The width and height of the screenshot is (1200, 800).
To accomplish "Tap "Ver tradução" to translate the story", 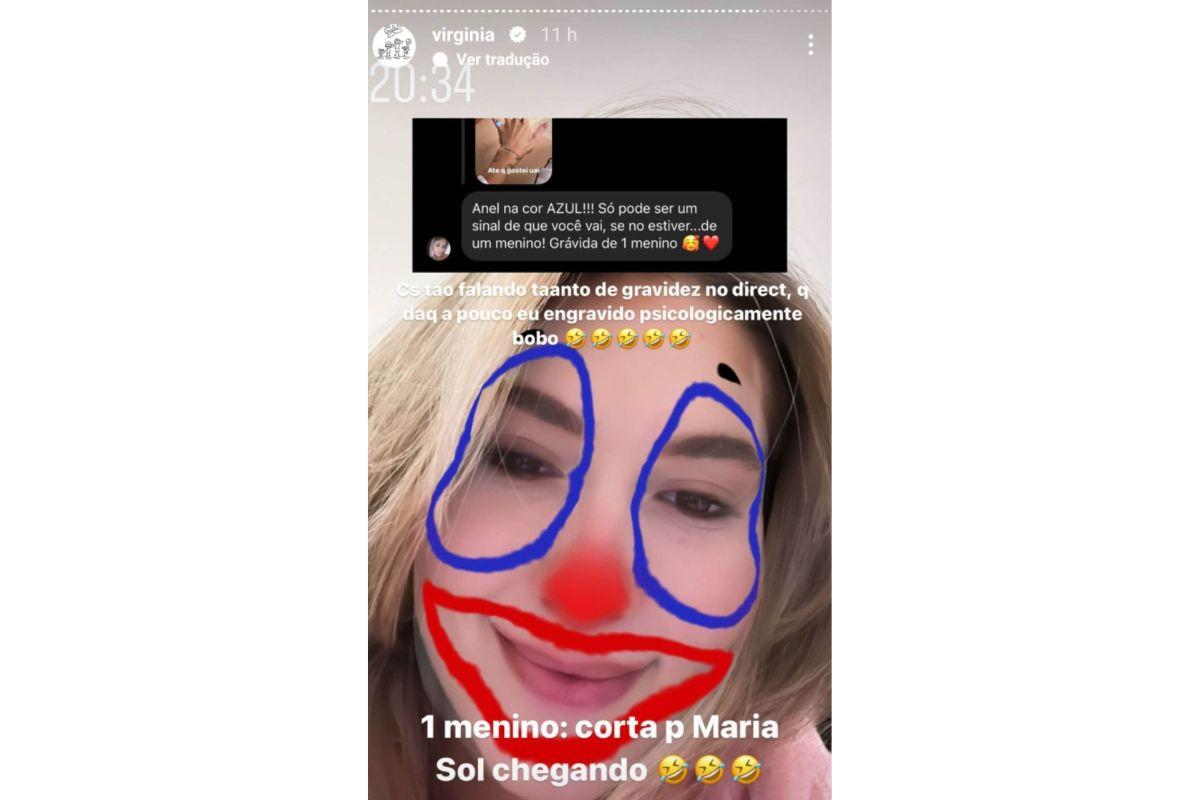I will click(x=502, y=60).
